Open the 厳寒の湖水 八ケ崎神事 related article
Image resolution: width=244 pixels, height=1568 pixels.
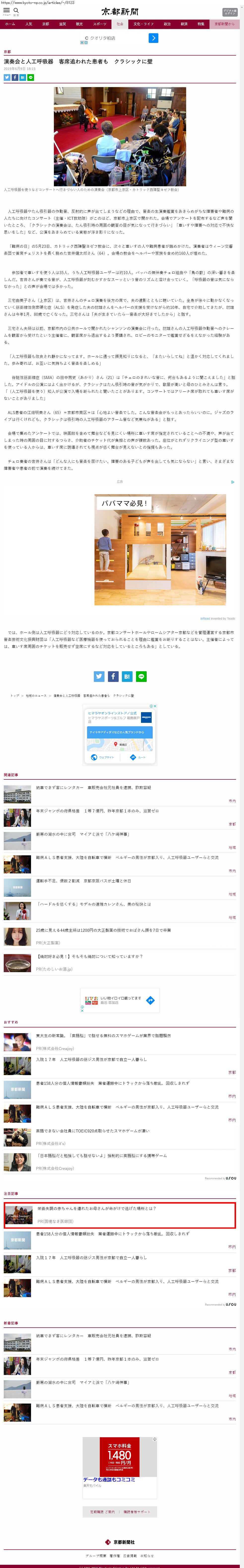[x=82, y=834]
